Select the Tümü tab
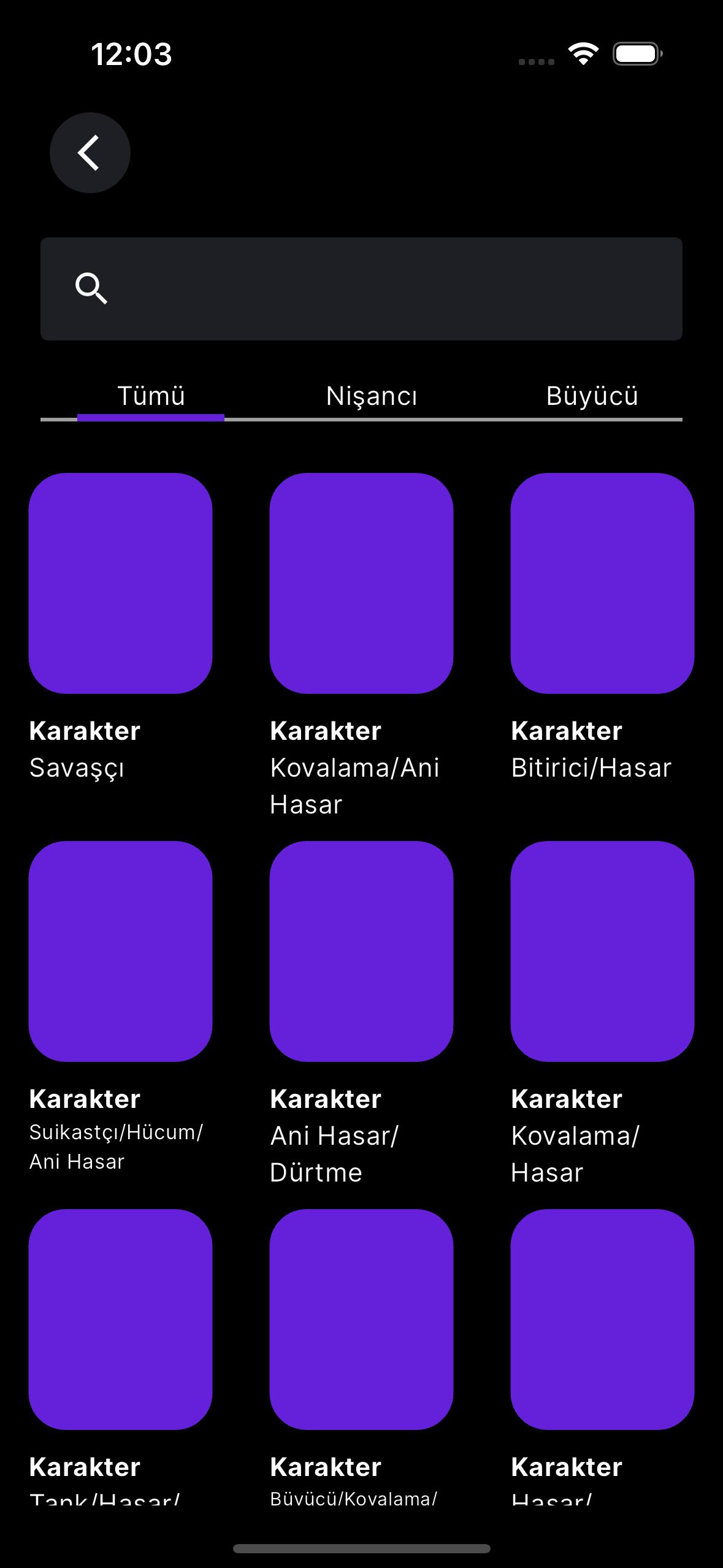Image resolution: width=723 pixels, height=1568 pixels. pos(151,396)
